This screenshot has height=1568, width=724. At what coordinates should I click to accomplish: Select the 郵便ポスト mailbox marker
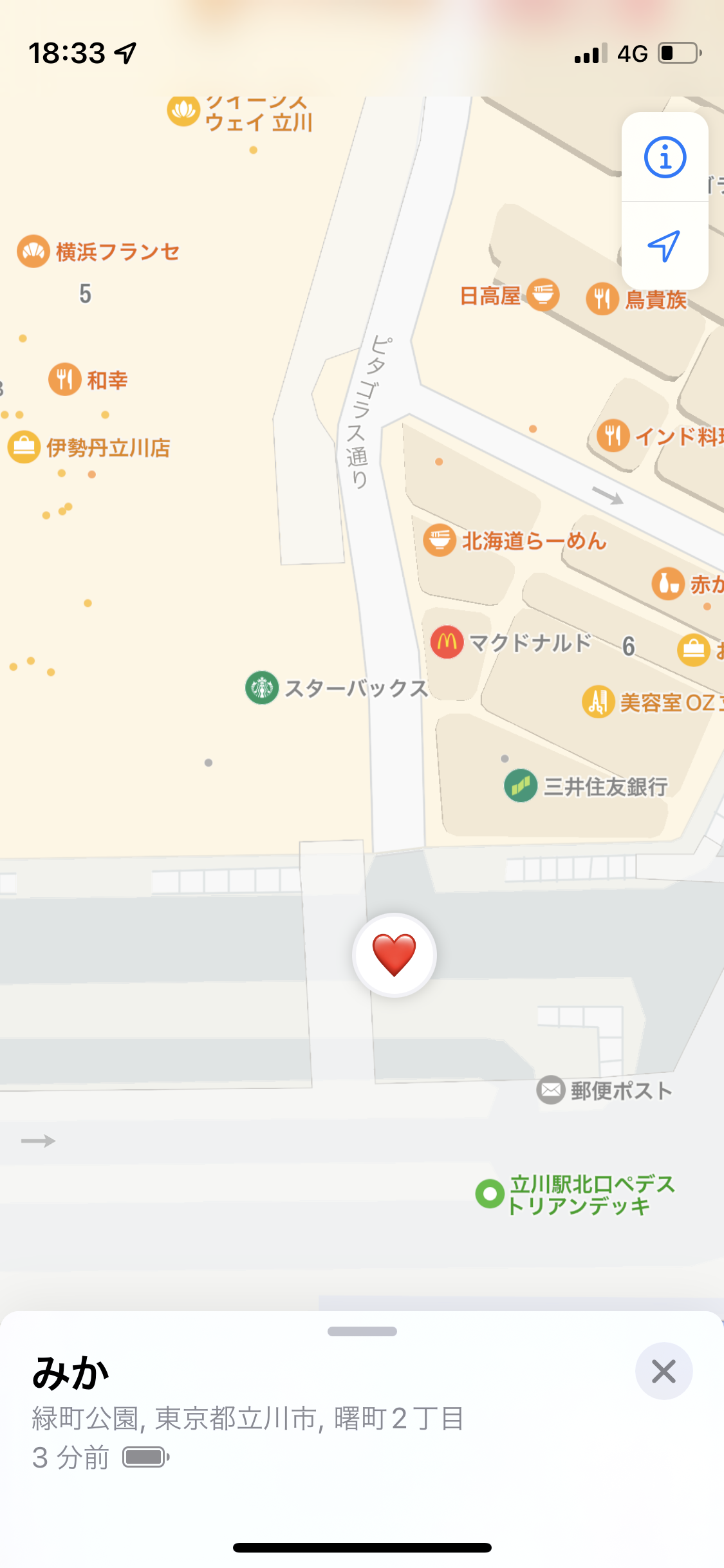point(551,1090)
